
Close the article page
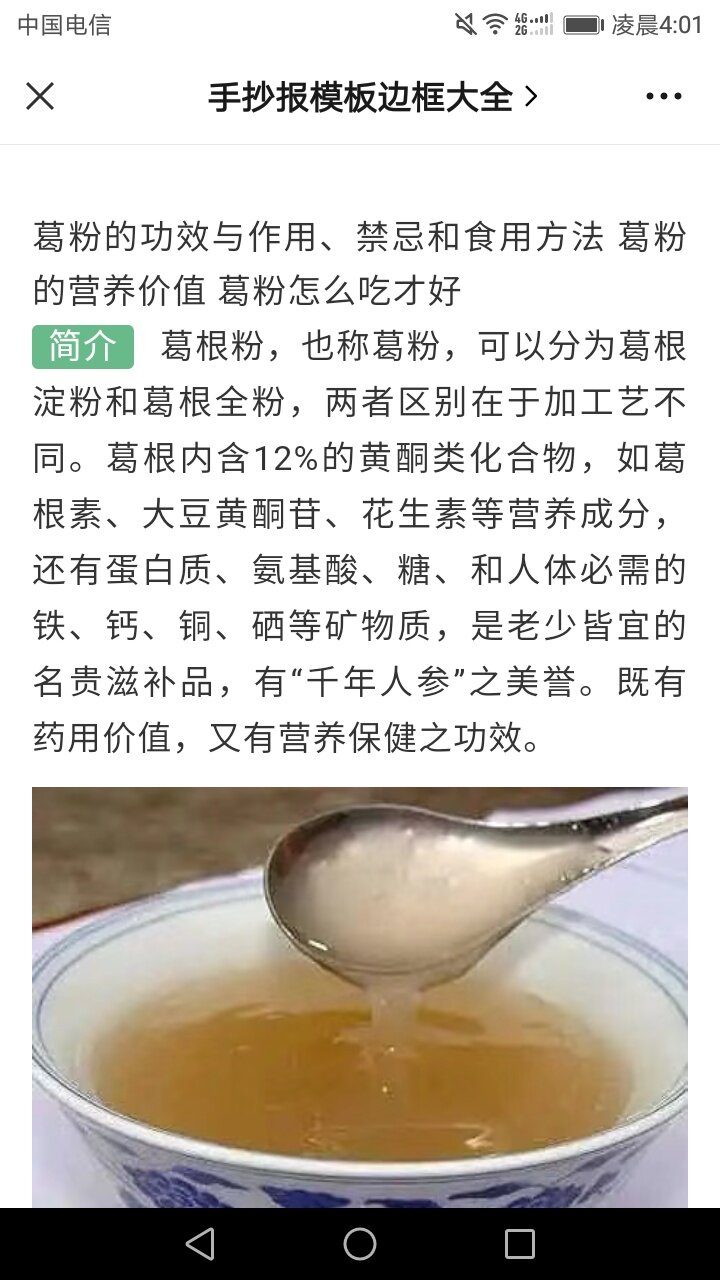click(x=40, y=96)
